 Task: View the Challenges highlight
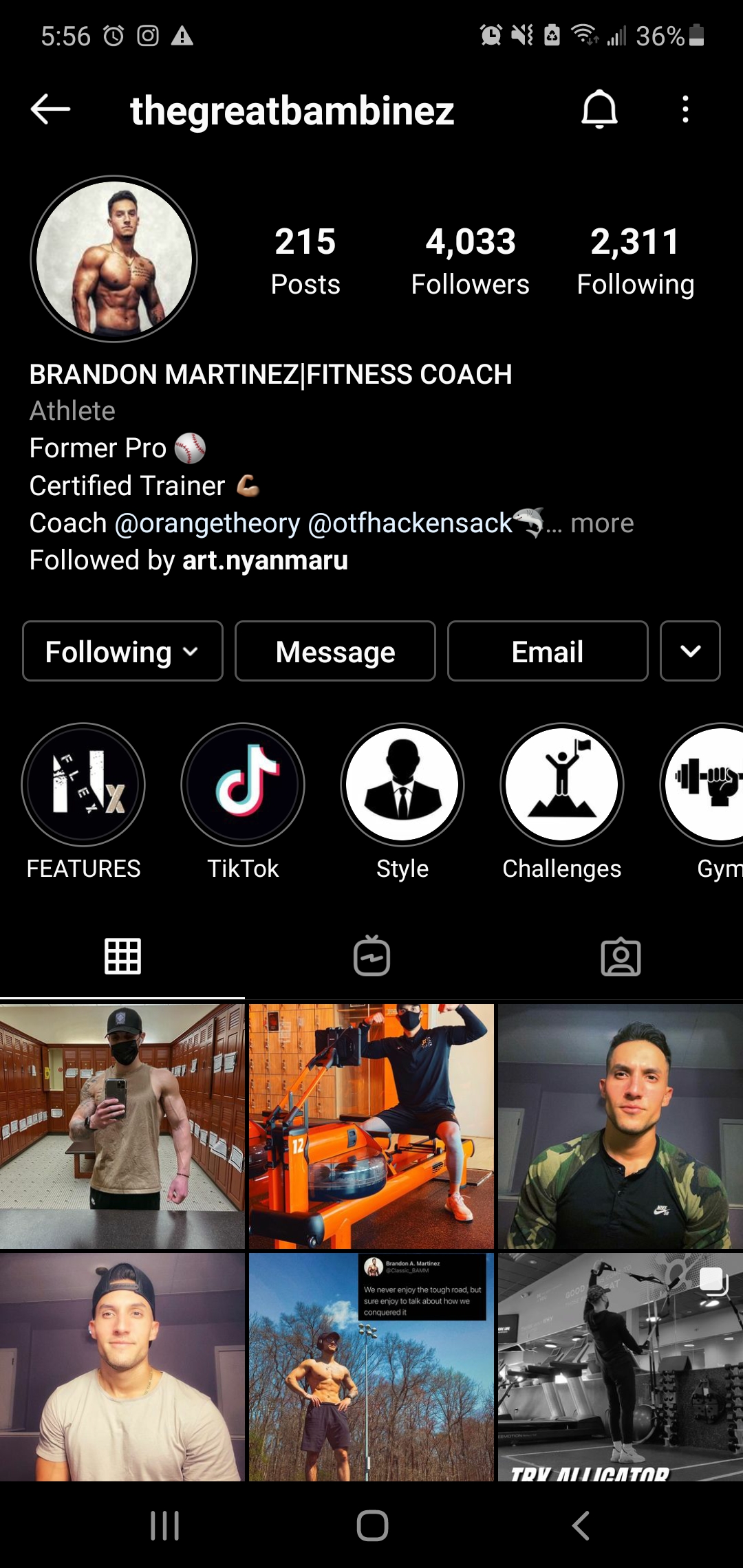[562, 785]
